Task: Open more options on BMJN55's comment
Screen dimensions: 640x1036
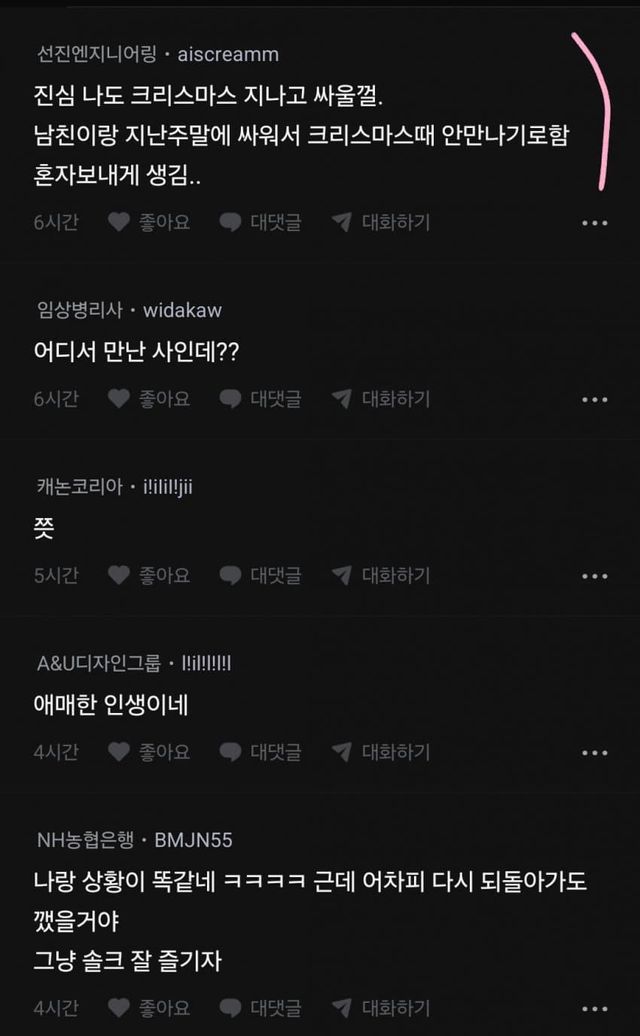Action: (594, 1009)
